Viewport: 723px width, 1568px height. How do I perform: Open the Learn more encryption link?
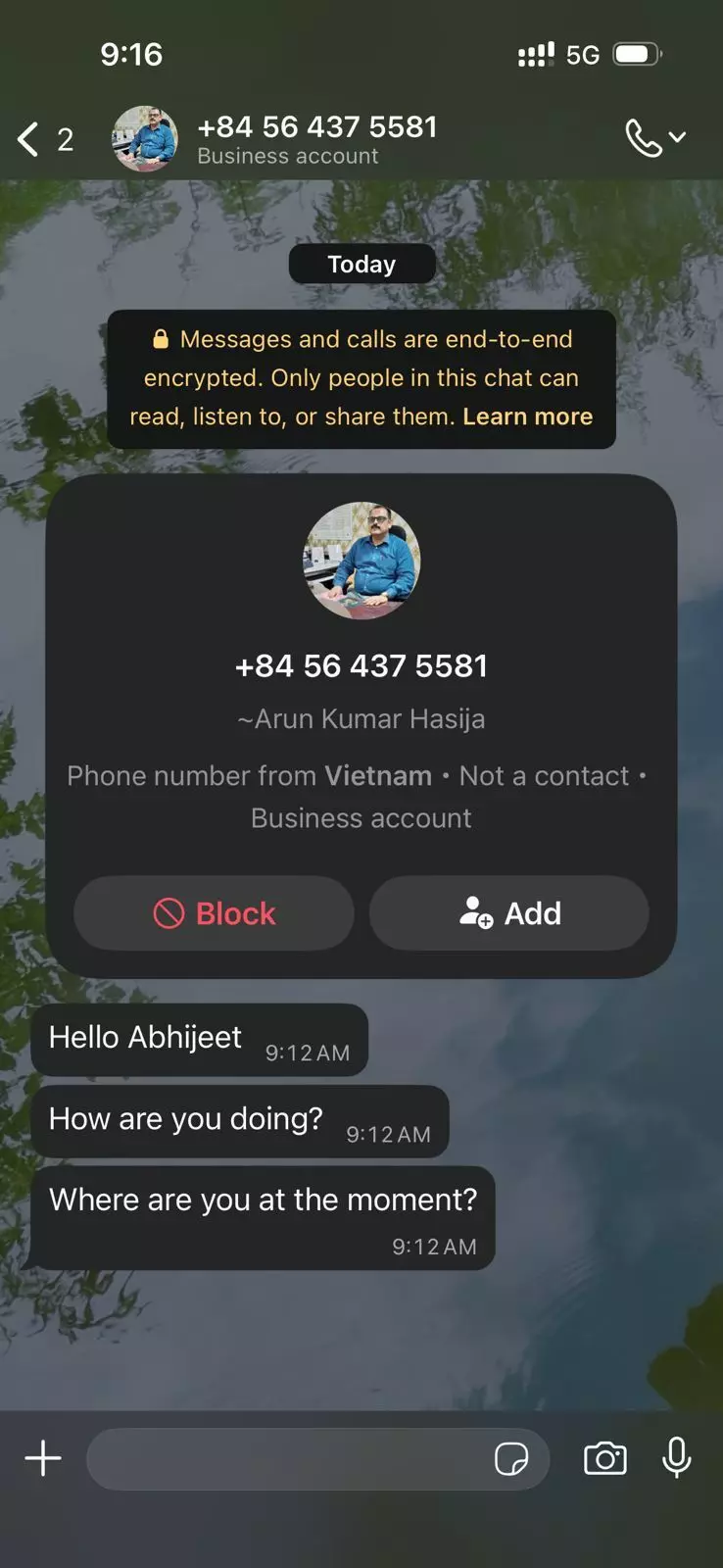pos(527,416)
